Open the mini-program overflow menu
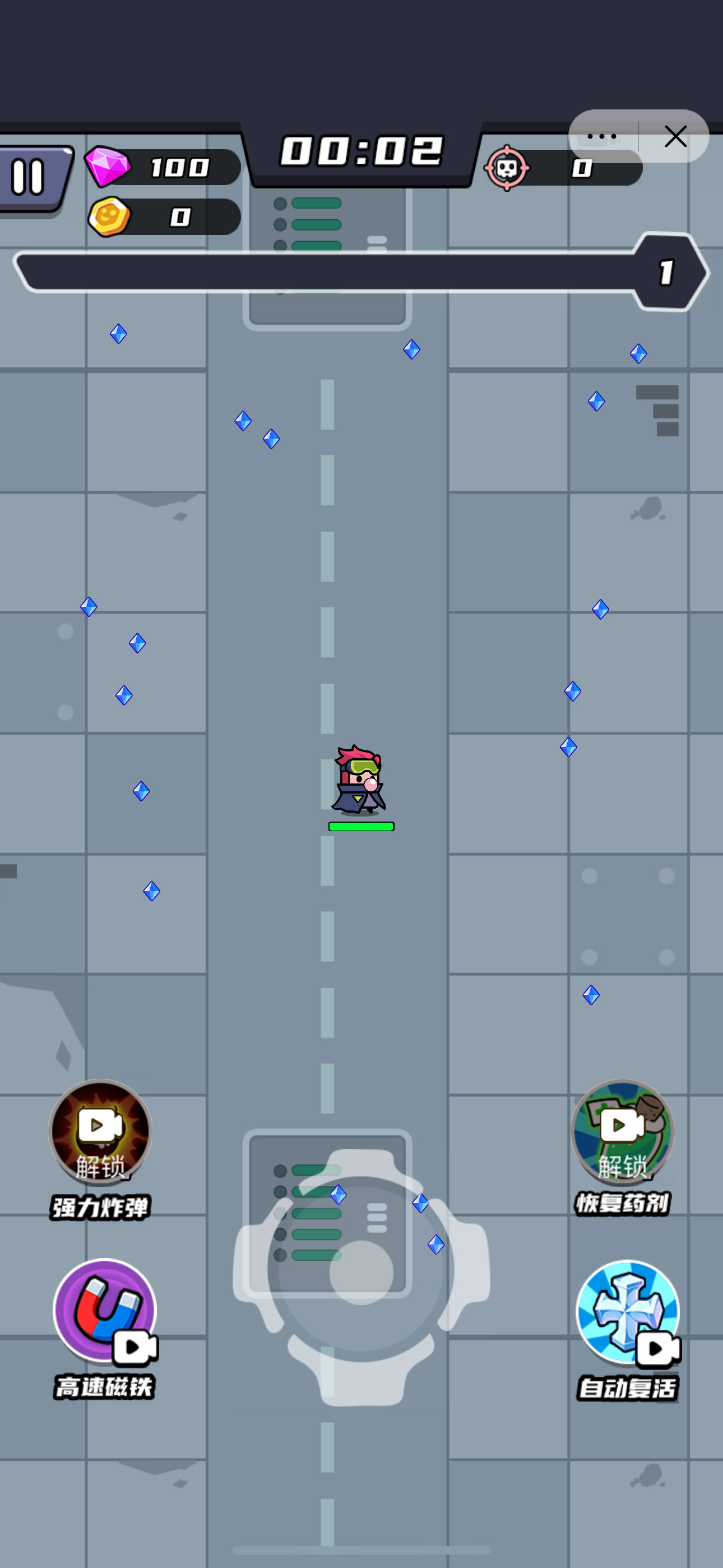The height and width of the screenshot is (1568, 723). 602,136
